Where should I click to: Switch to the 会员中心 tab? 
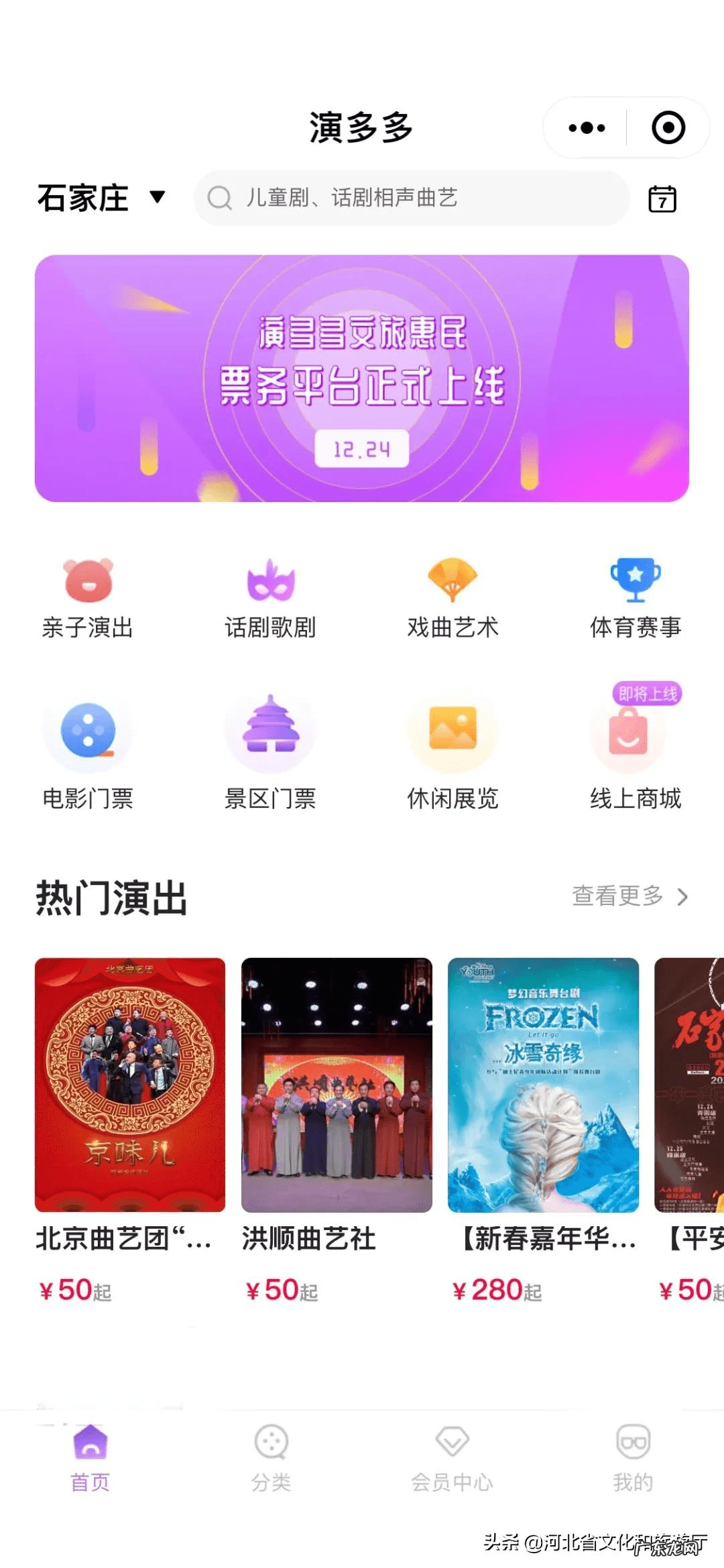coord(452,1459)
